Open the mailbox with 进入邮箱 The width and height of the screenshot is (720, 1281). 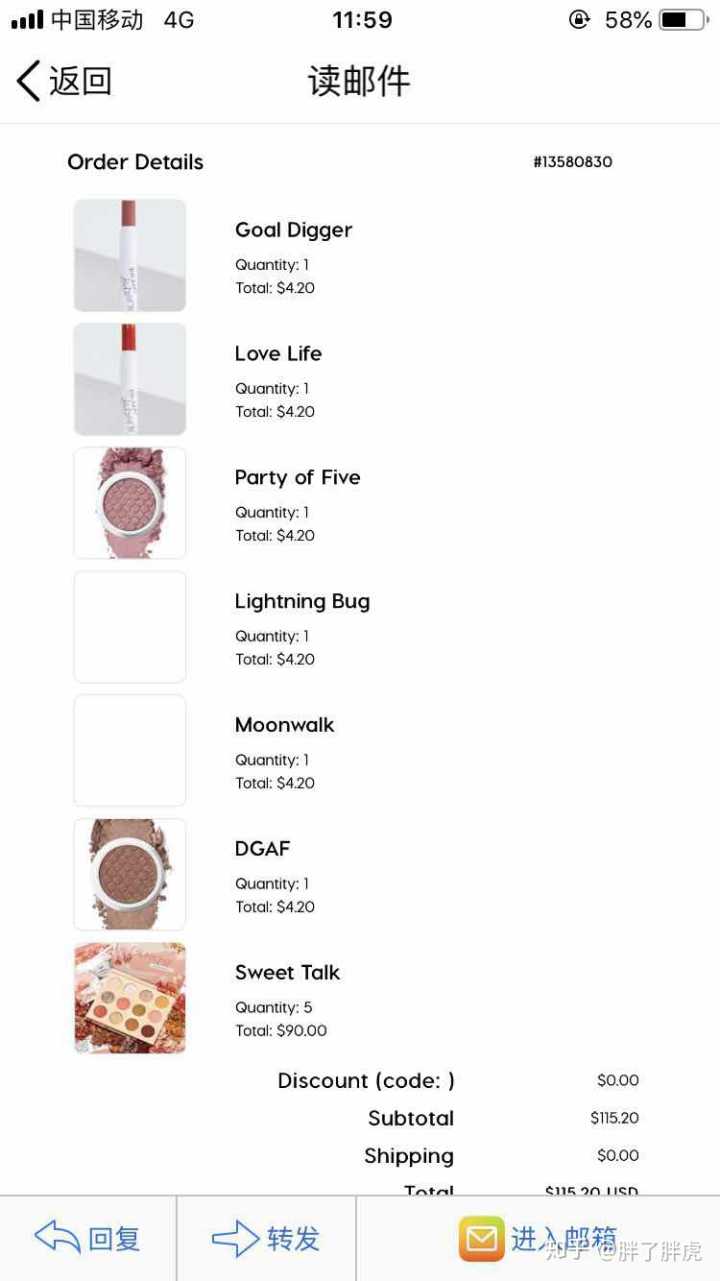pyautogui.click(x=538, y=1238)
